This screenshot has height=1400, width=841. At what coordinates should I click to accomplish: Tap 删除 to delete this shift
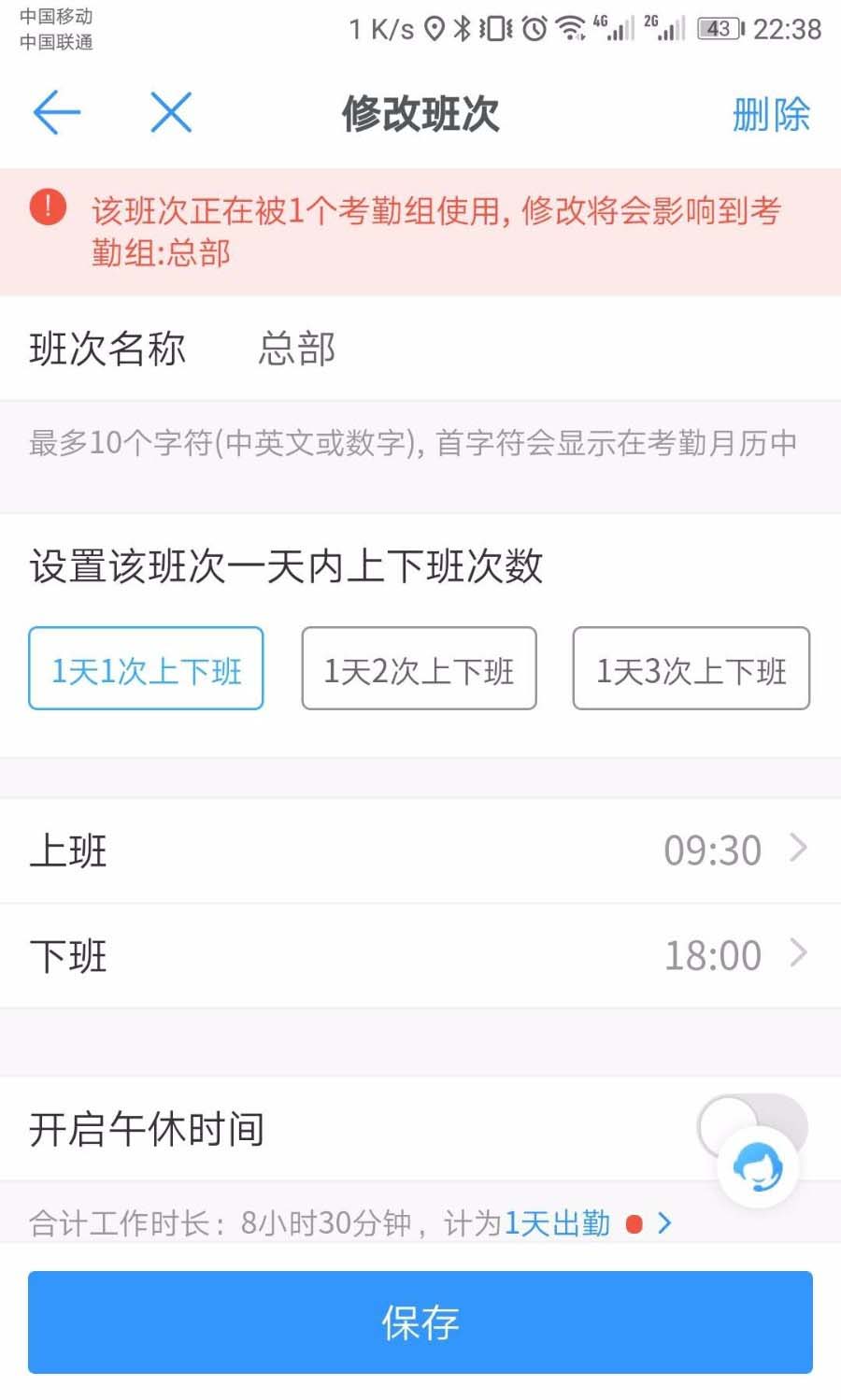[x=770, y=115]
